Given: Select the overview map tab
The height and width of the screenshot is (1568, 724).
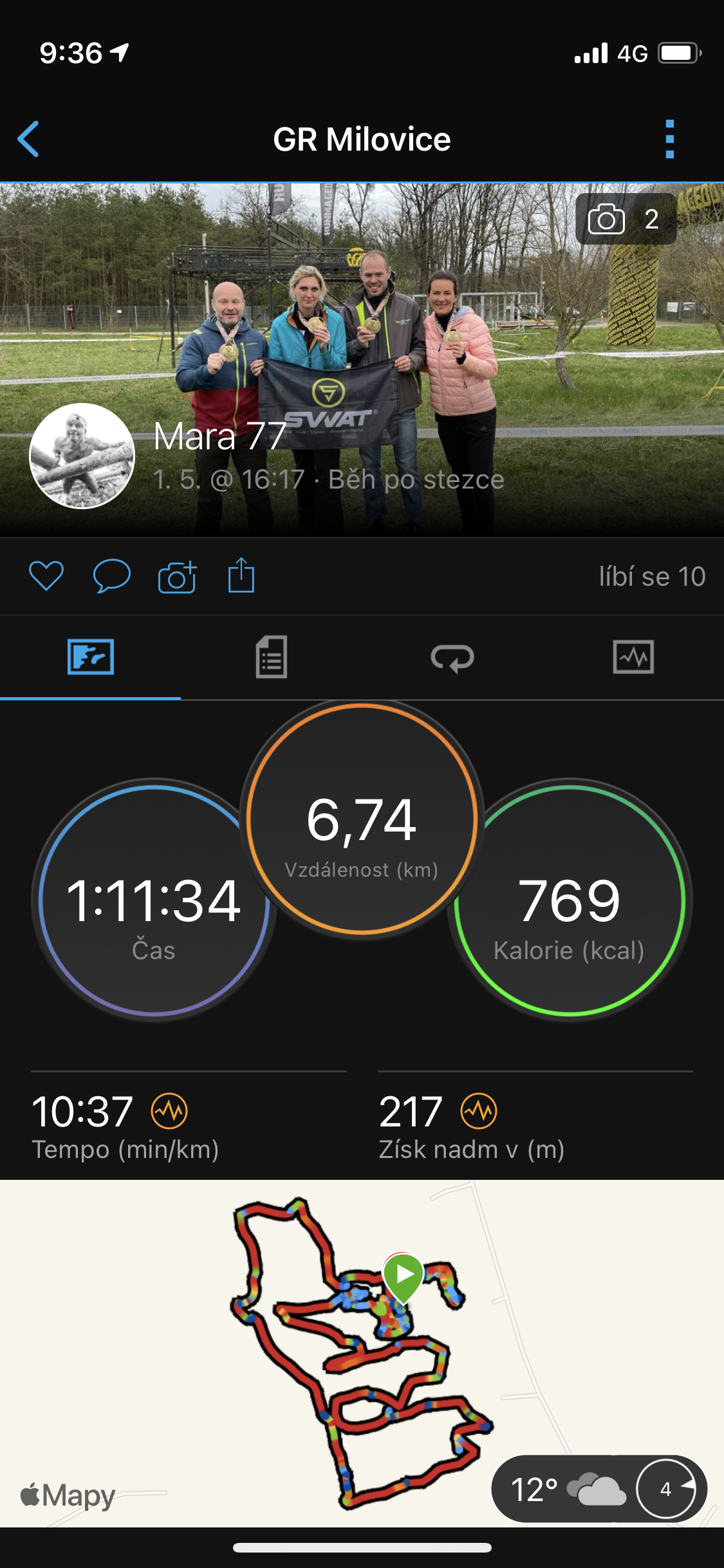Looking at the screenshot, I should (91, 657).
